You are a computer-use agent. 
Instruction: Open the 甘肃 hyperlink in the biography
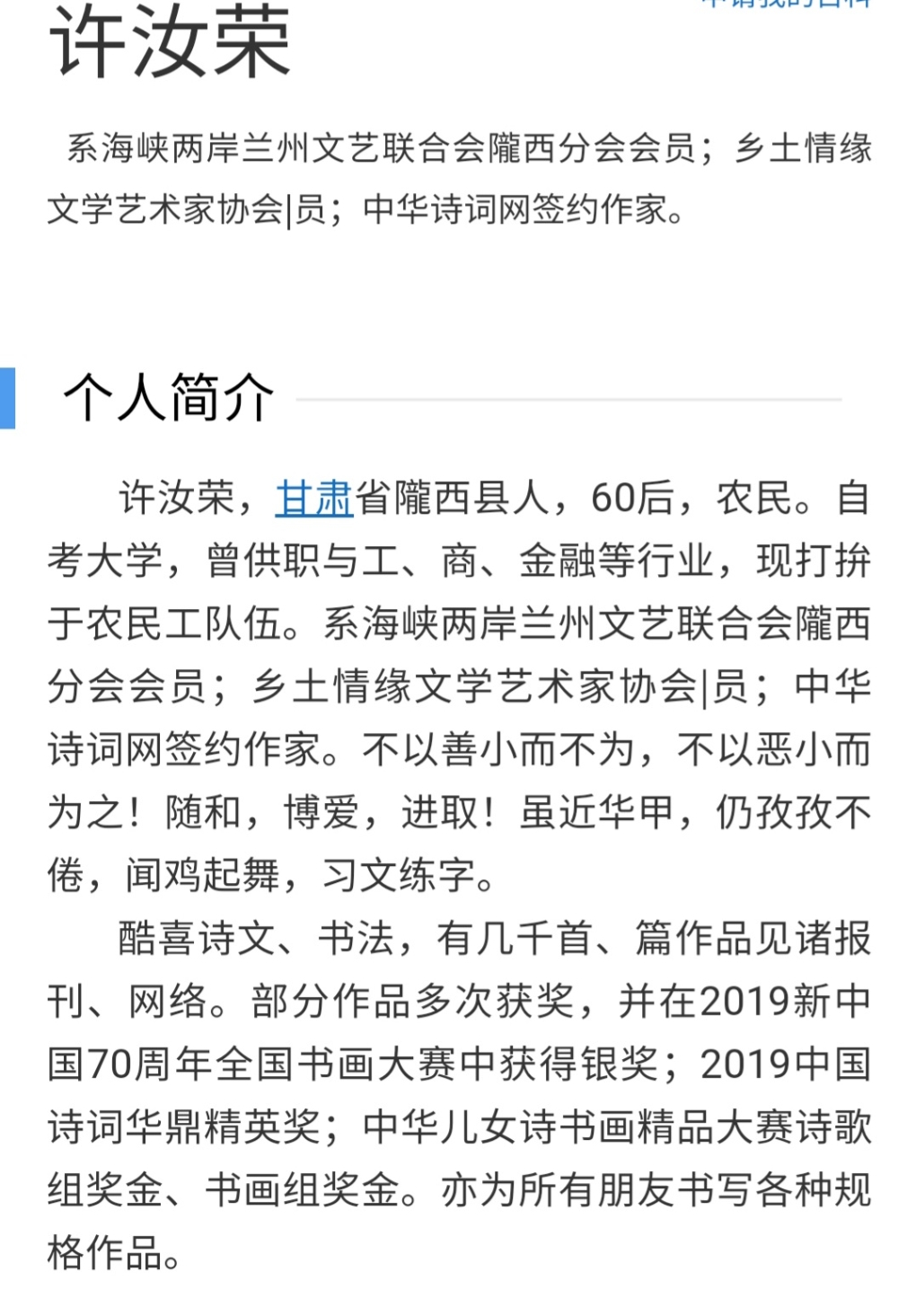pyautogui.click(x=314, y=498)
